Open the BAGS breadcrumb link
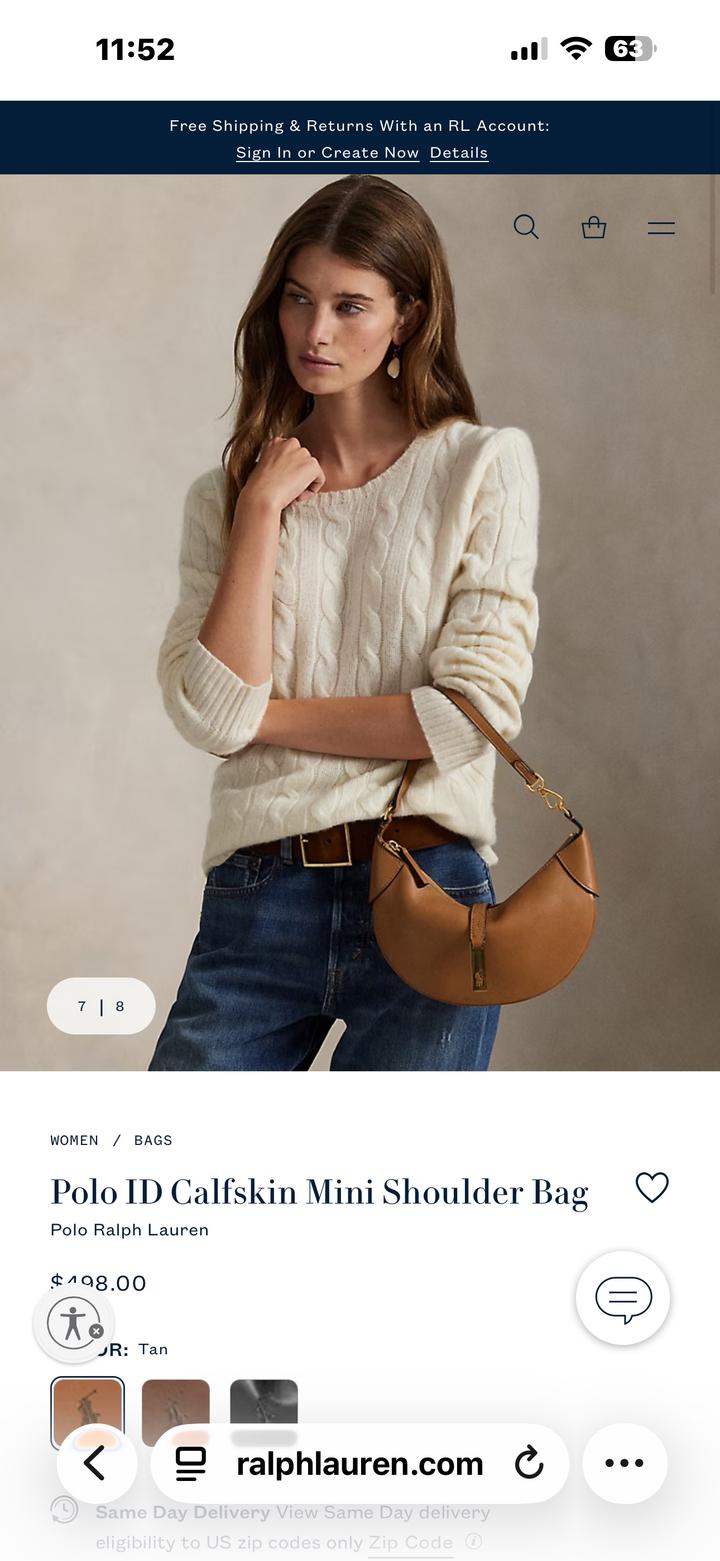 [x=153, y=1140]
